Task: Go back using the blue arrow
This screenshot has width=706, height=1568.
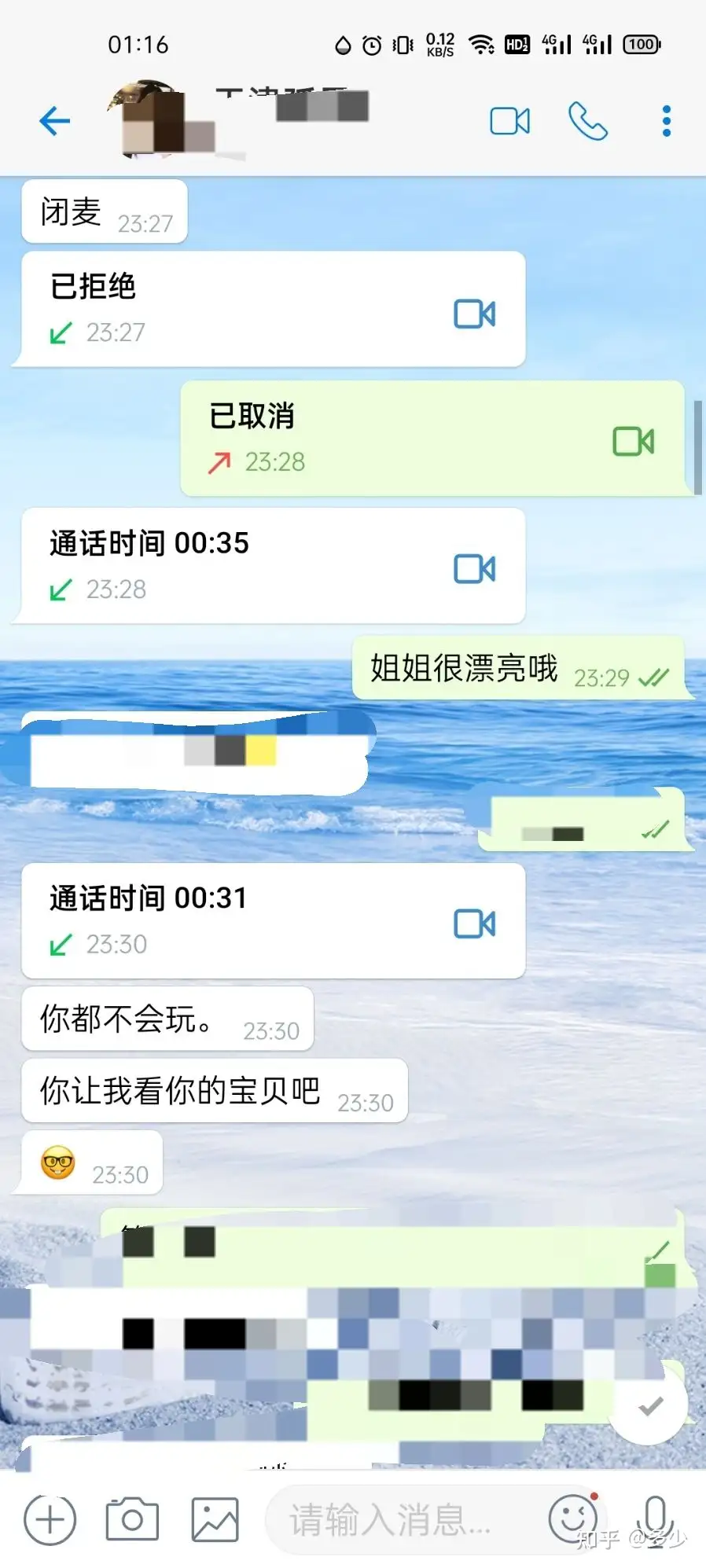Action: [55, 121]
